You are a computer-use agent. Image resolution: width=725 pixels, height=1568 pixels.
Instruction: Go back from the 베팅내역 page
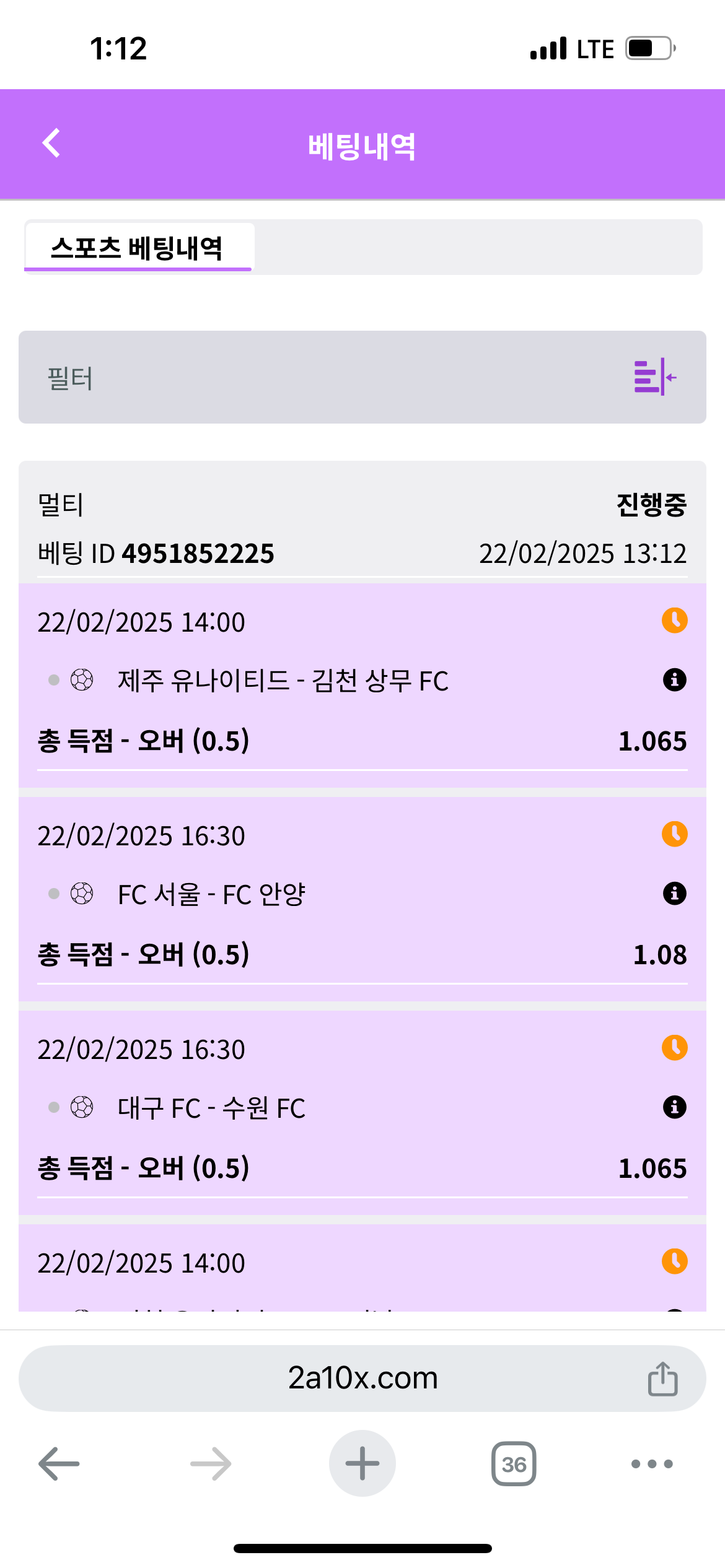[x=51, y=144]
